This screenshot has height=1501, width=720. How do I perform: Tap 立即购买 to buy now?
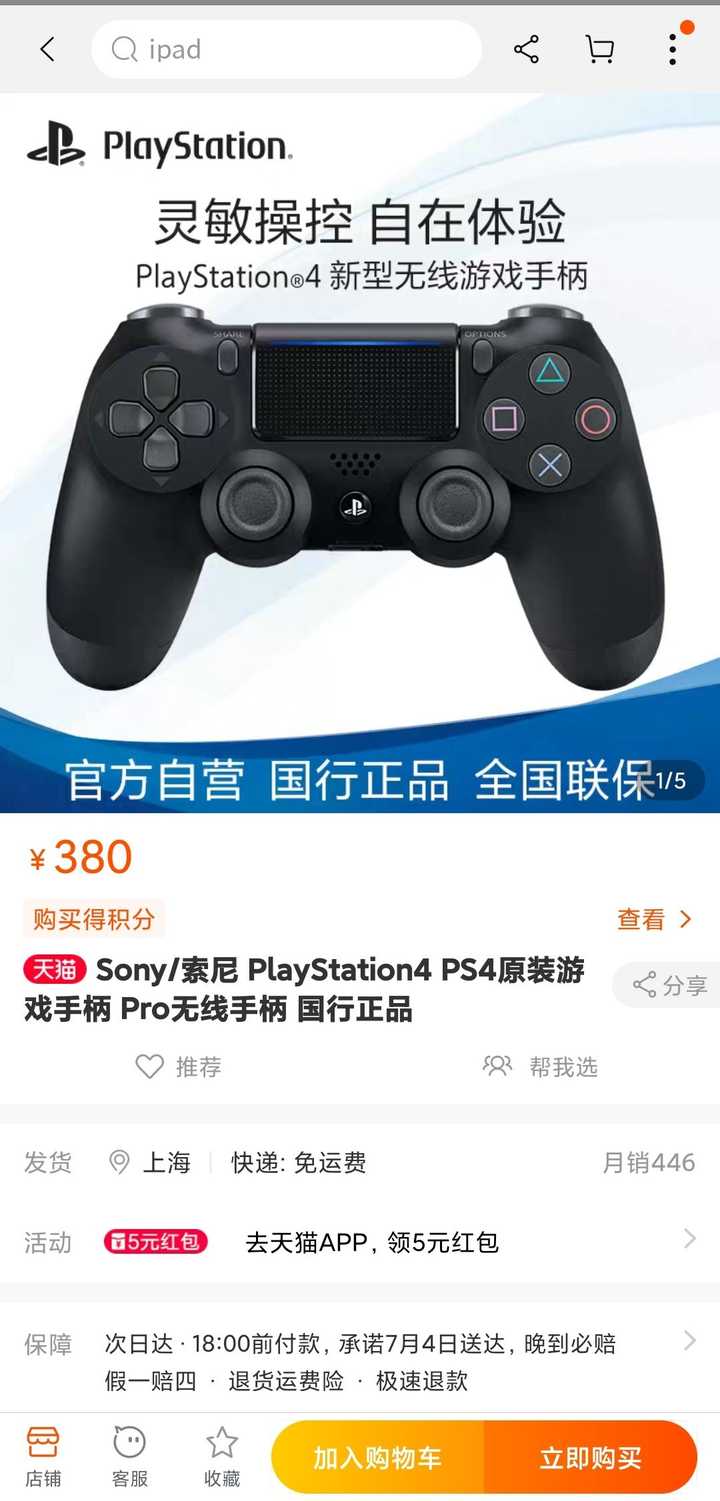[590, 1458]
